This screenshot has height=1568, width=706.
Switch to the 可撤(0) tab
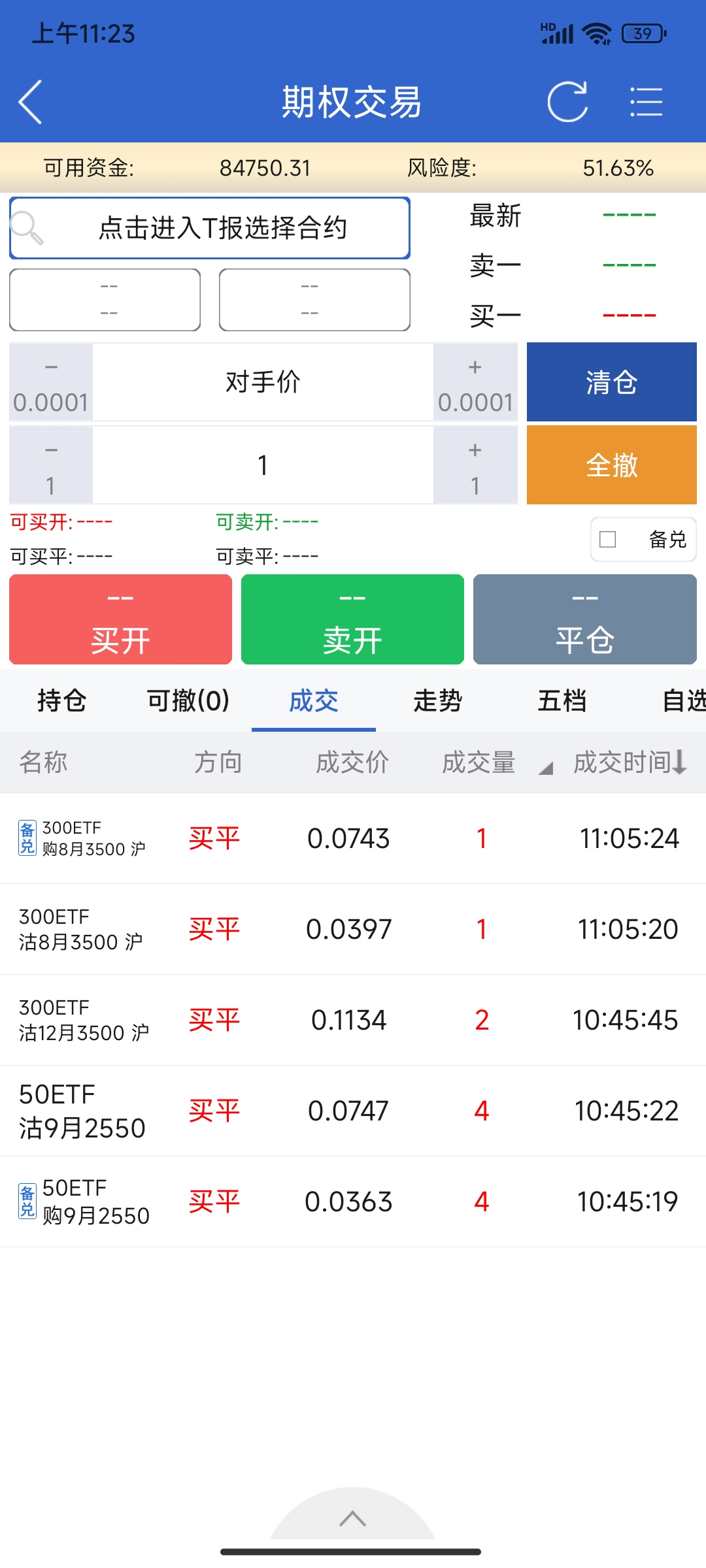click(x=188, y=701)
